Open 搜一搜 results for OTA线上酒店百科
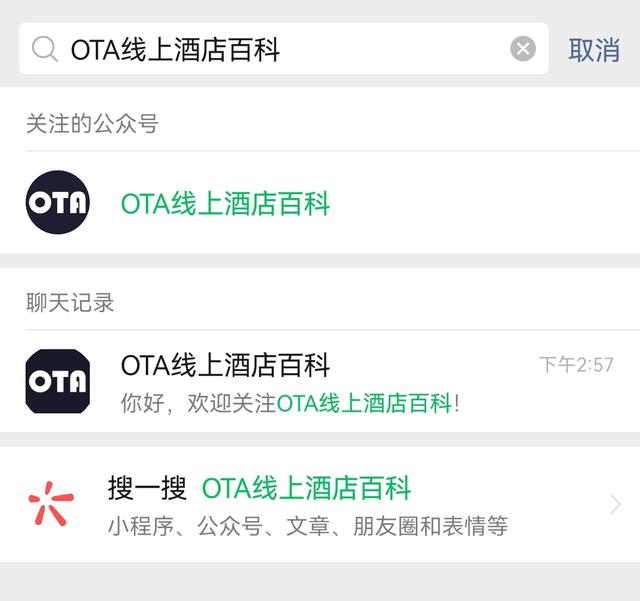The height and width of the screenshot is (601, 640). point(320,505)
